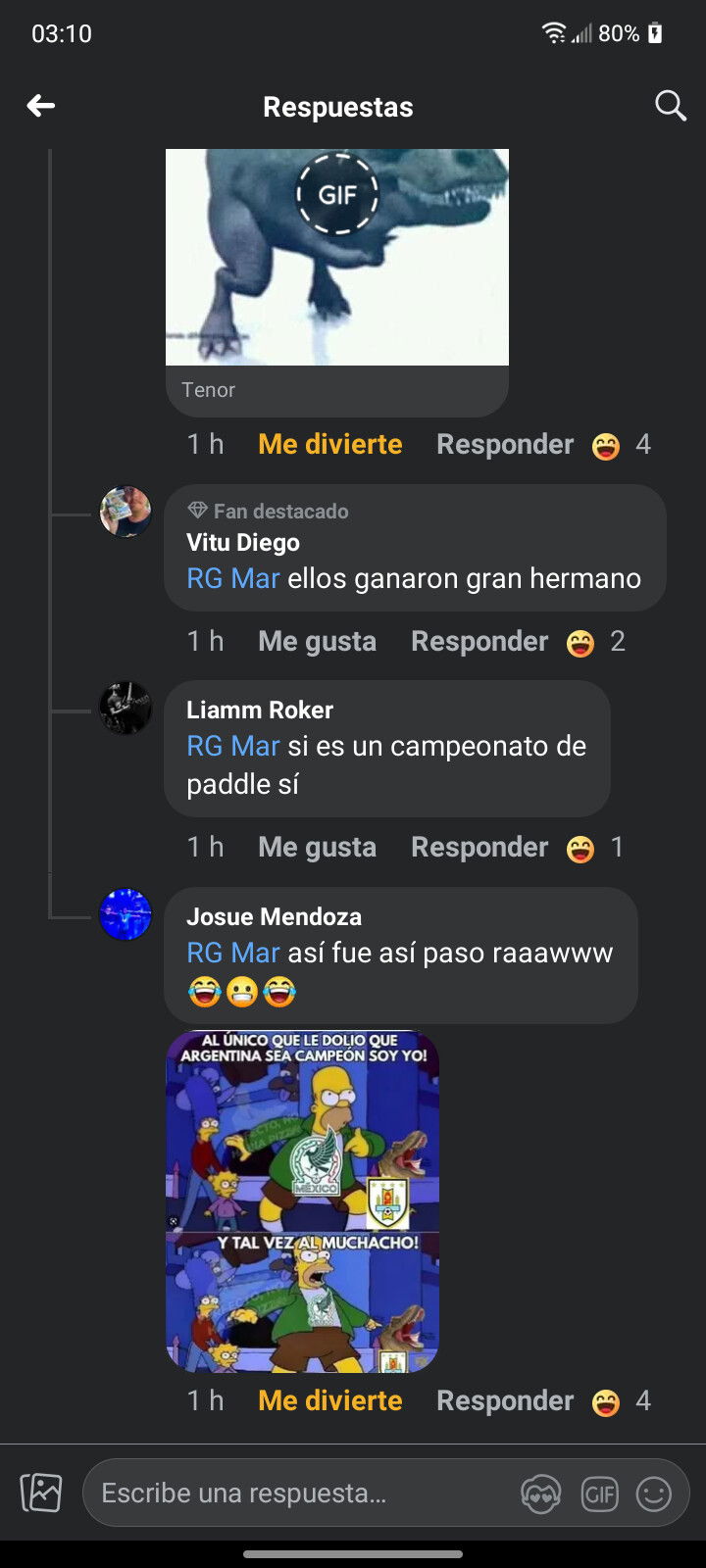This screenshot has height=1568, width=706.
Task: Open the emoji picker
Action: click(x=654, y=1494)
